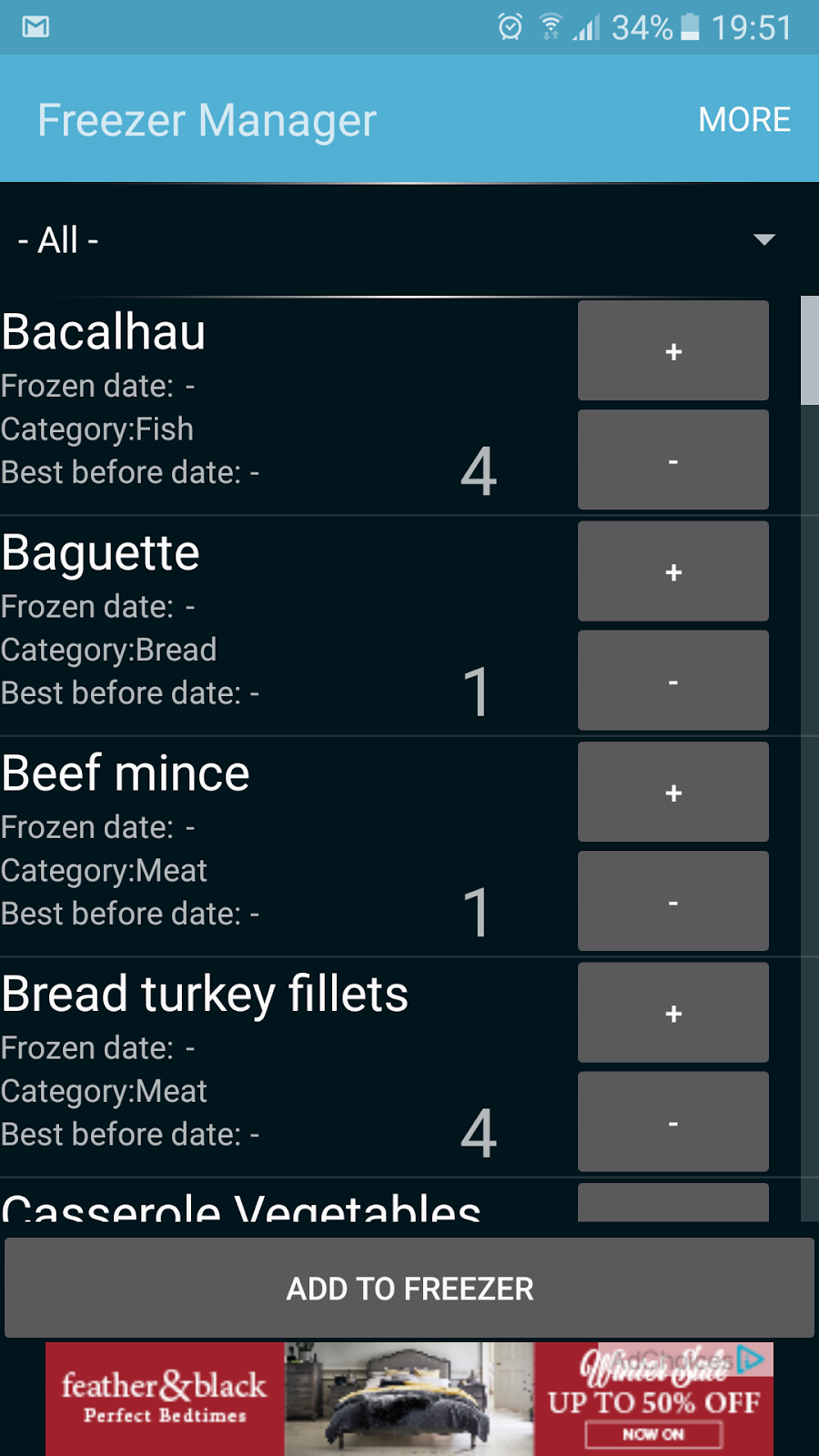
Task: Remove one Baguette from freezer
Action: coord(672,681)
